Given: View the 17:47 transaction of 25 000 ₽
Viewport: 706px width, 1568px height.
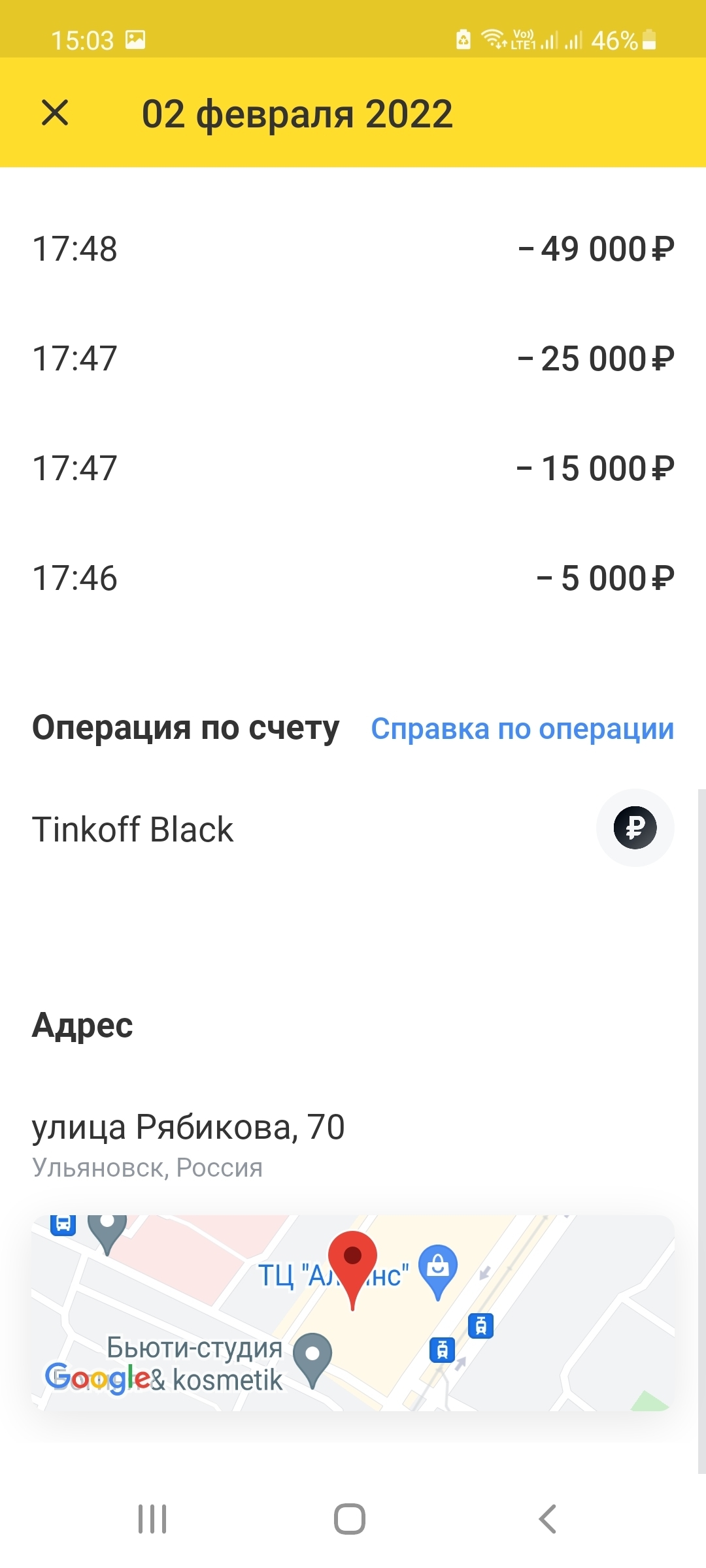Looking at the screenshot, I should coord(353,359).
